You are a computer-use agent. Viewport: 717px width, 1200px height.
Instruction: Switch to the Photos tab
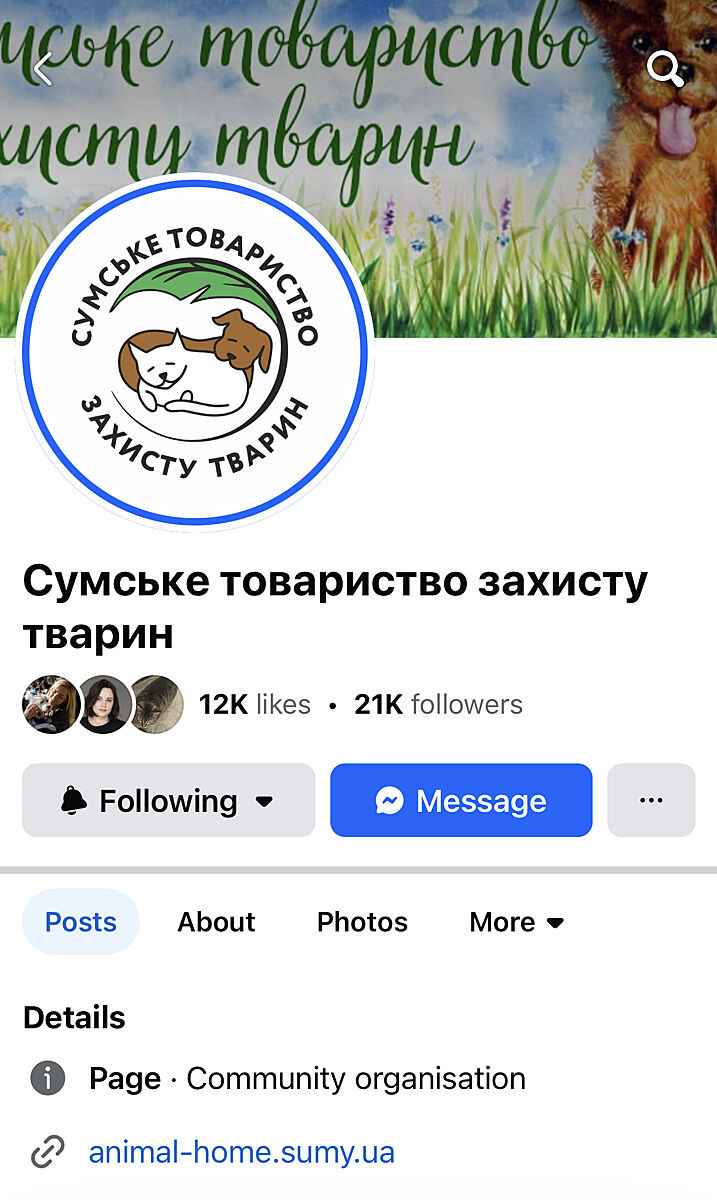click(x=362, y=922)
